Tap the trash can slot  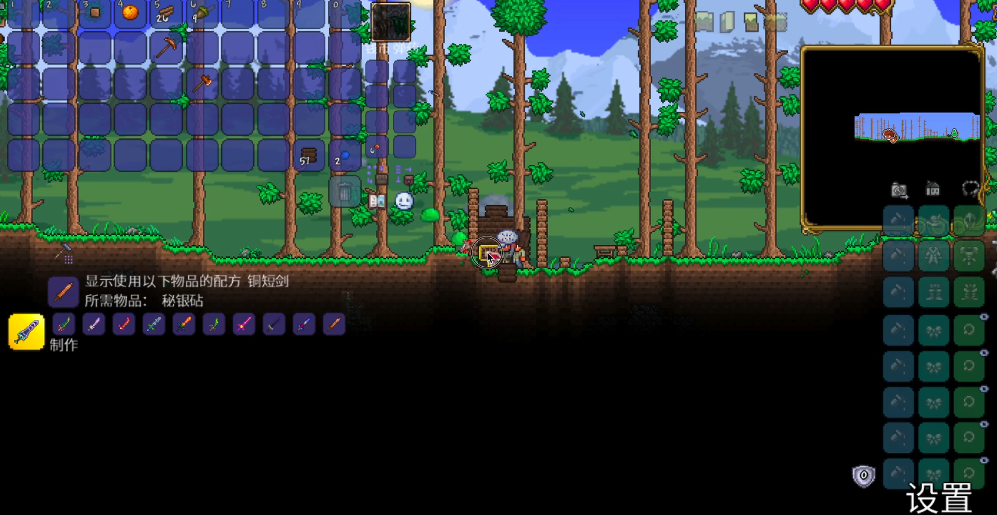[344, 191]
